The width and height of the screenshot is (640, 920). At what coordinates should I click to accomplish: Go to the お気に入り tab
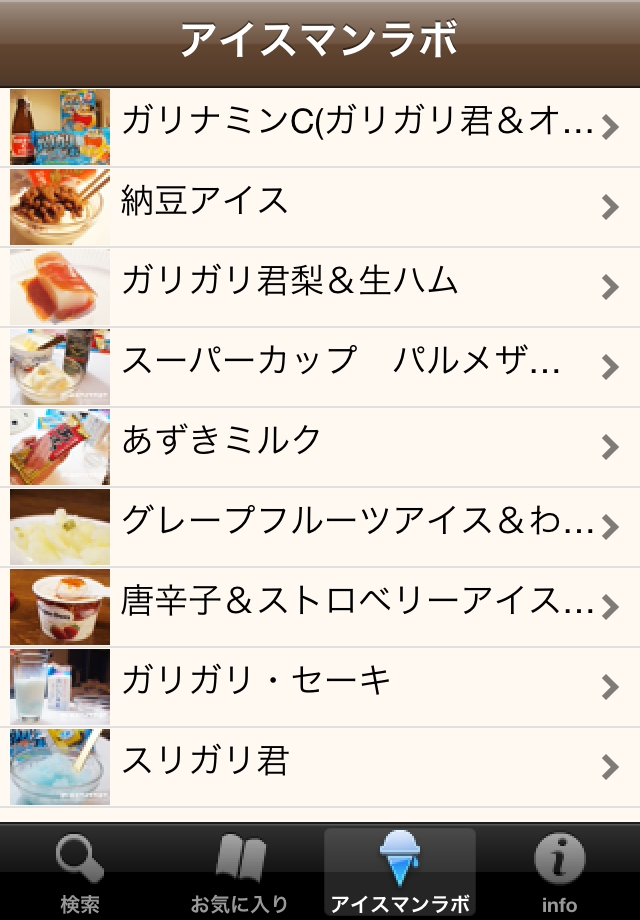[x=240, y=874]
